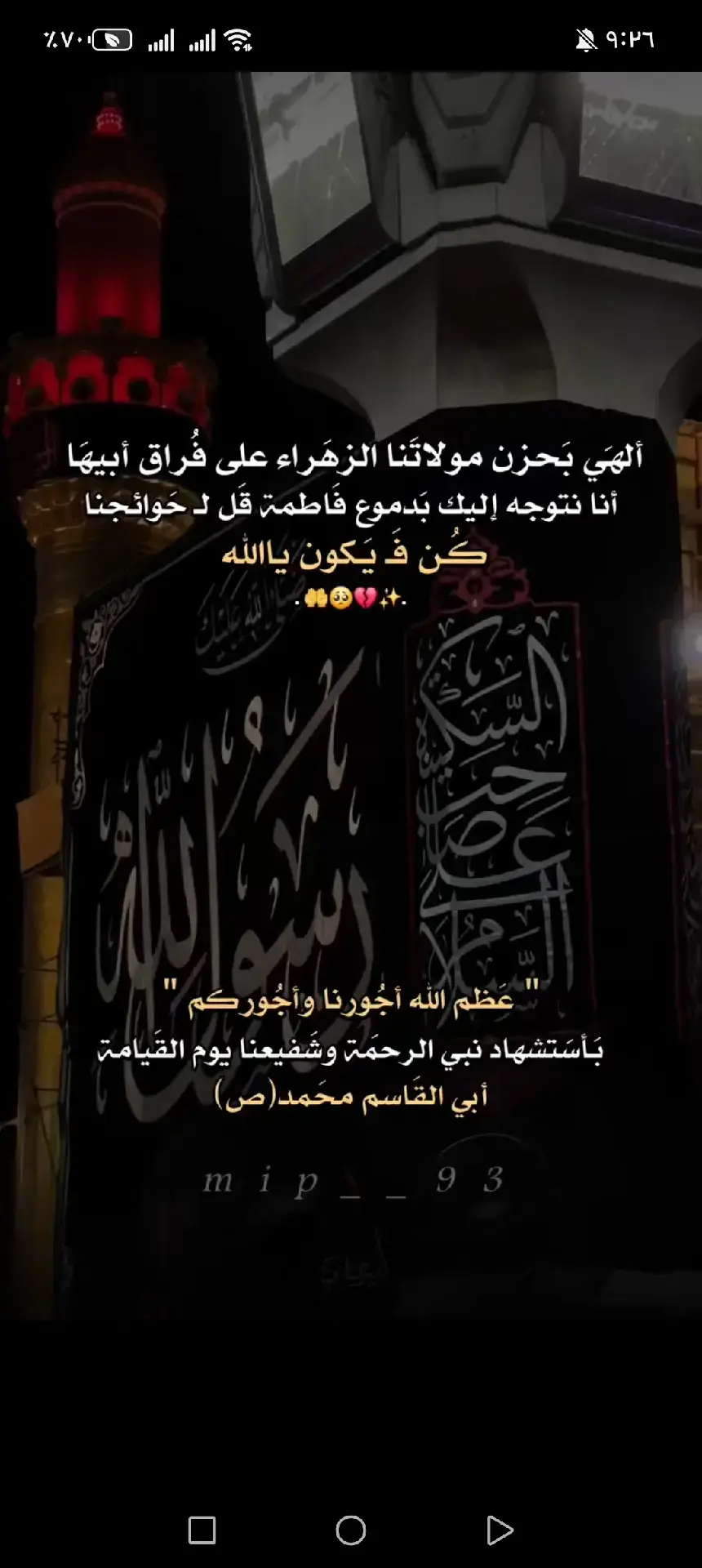The width and height of the screenshot is (702, 1568).
Task: Go to the home screen
Action: pyautogui.click(x=351, y=1530)
